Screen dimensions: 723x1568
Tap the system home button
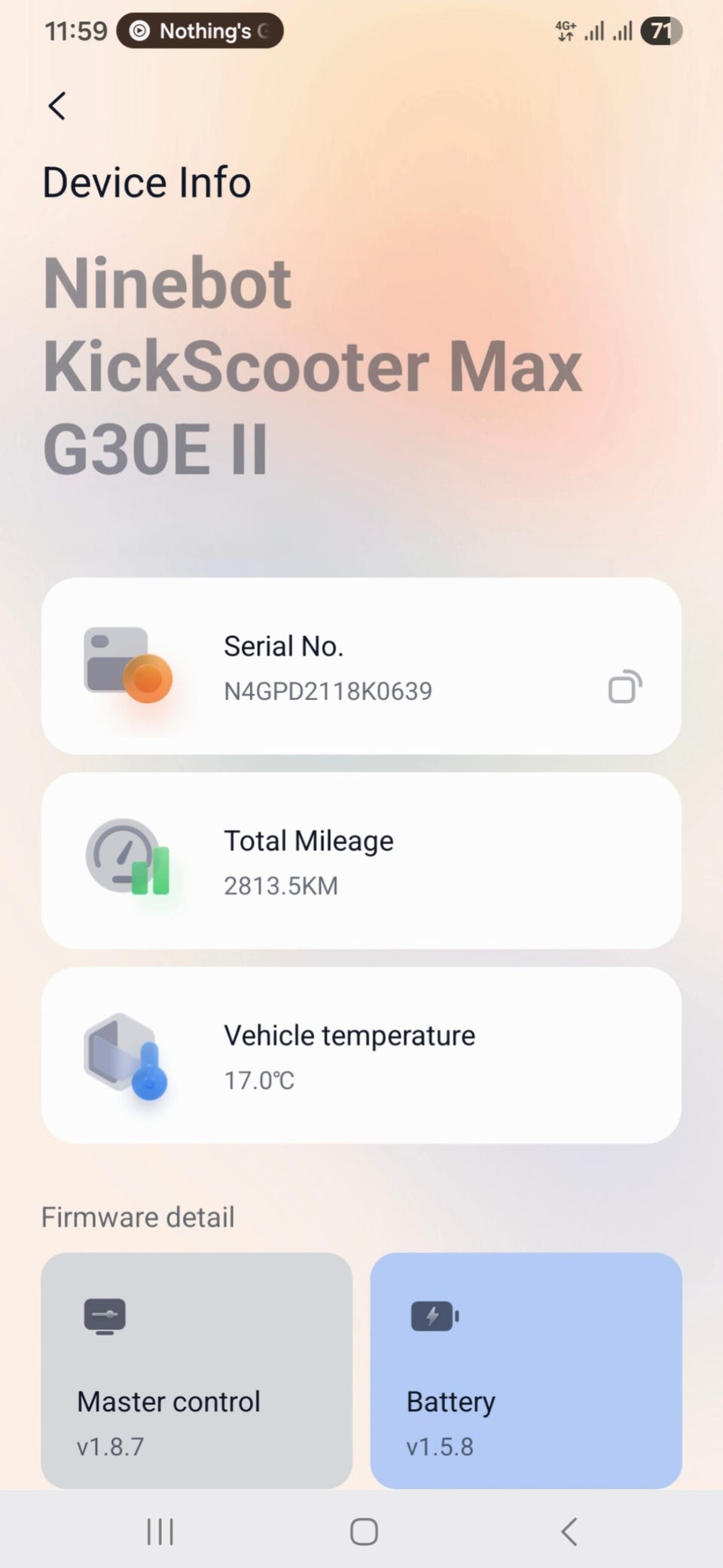pyautogui.click(x=364, y=1531)
